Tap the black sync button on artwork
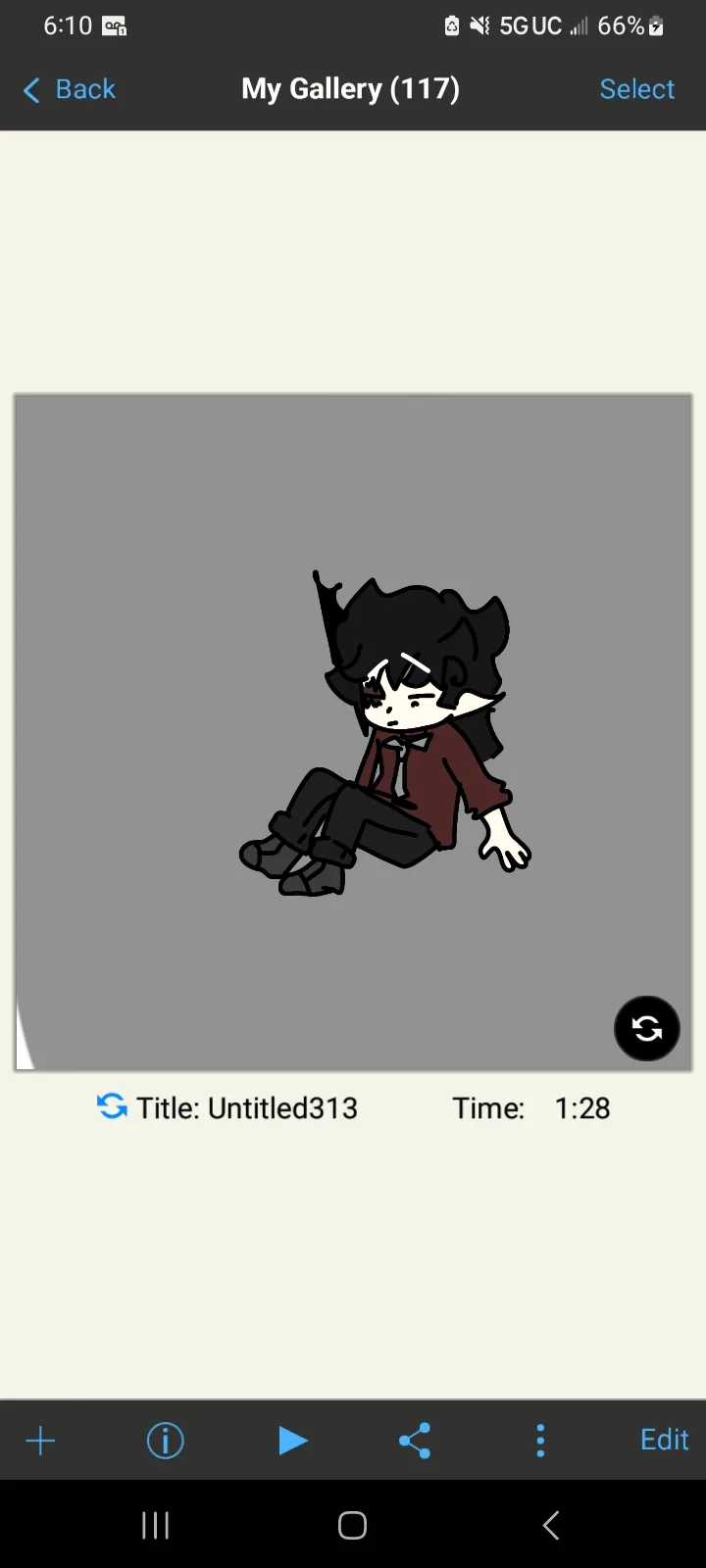Image resolution: width=706 pixels, height=1568 pixels. [647, 1028]
